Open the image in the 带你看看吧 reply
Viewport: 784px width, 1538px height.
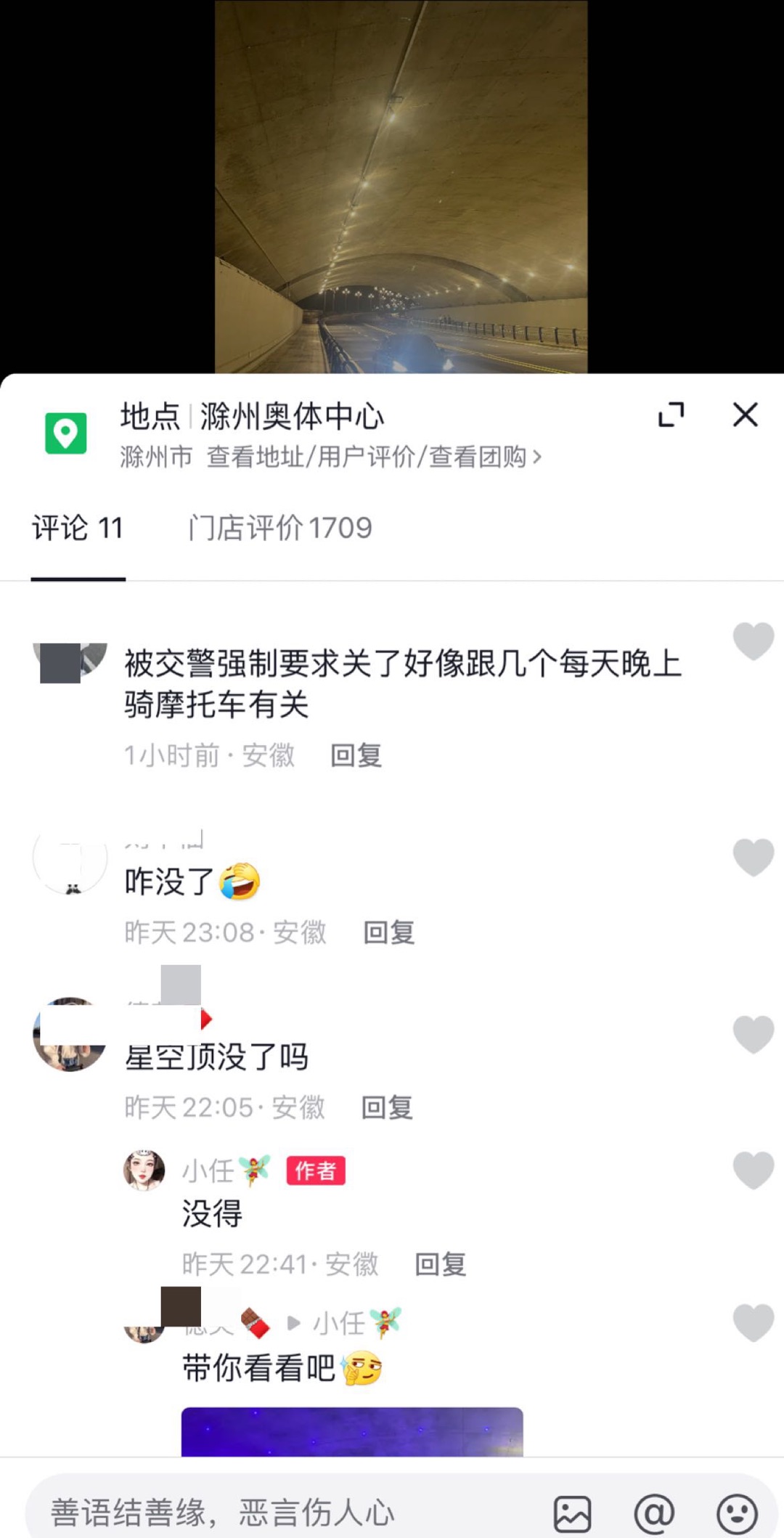352,1431
